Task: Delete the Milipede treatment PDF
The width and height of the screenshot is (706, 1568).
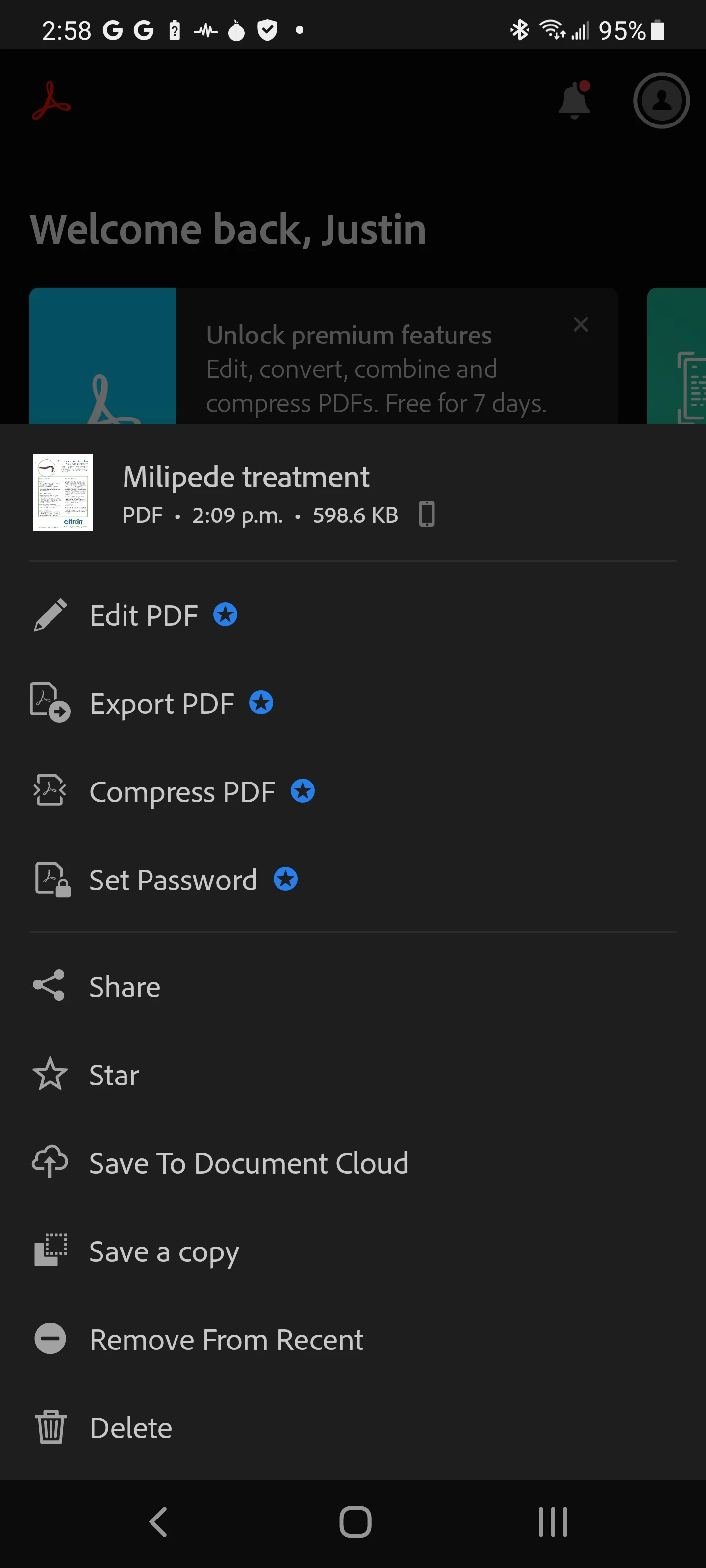Action: click(x=130, y=1428)
